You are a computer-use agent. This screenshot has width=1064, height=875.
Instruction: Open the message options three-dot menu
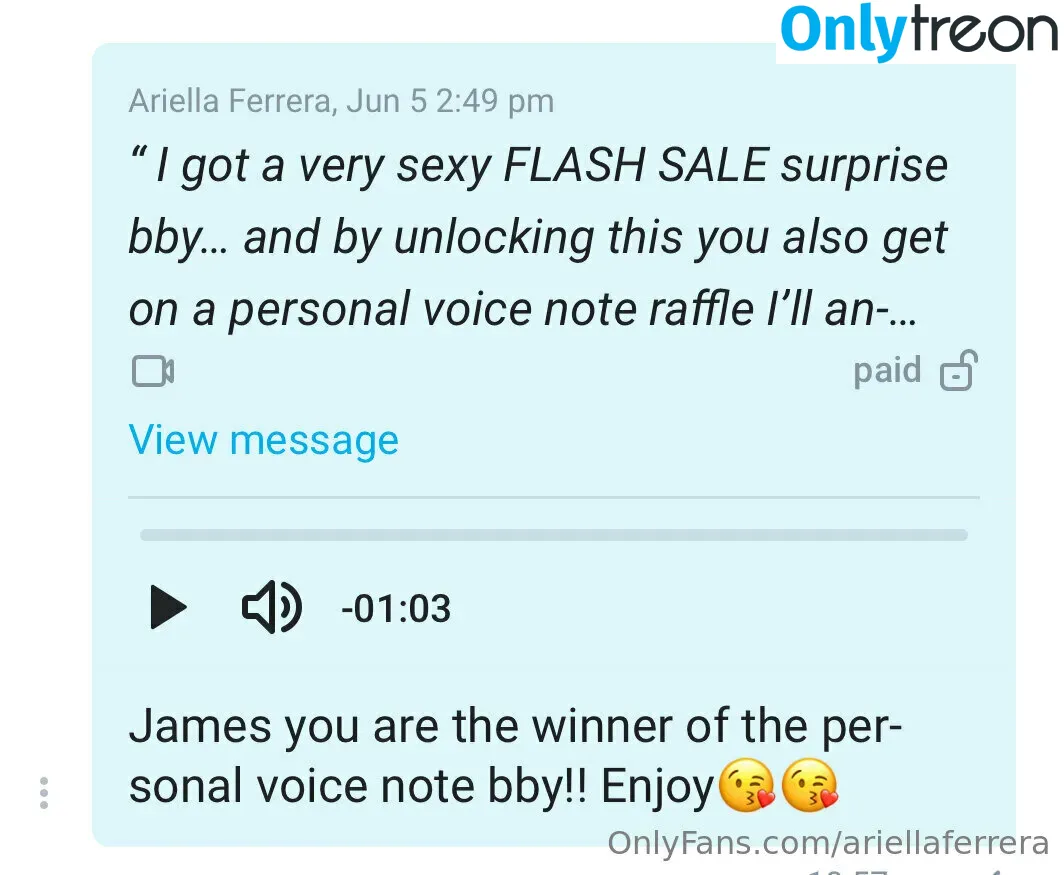[44, 792]
